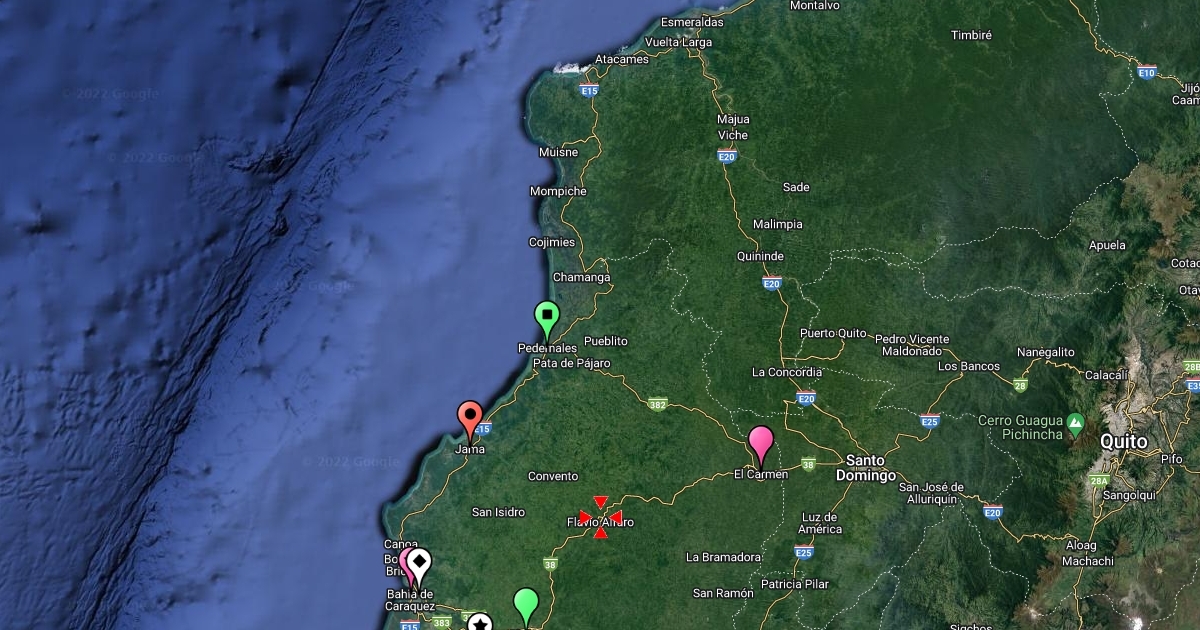The height and width of the screenshot is (630, 1200).
Task: Tap the red pin at Jama
Action: 470,417
